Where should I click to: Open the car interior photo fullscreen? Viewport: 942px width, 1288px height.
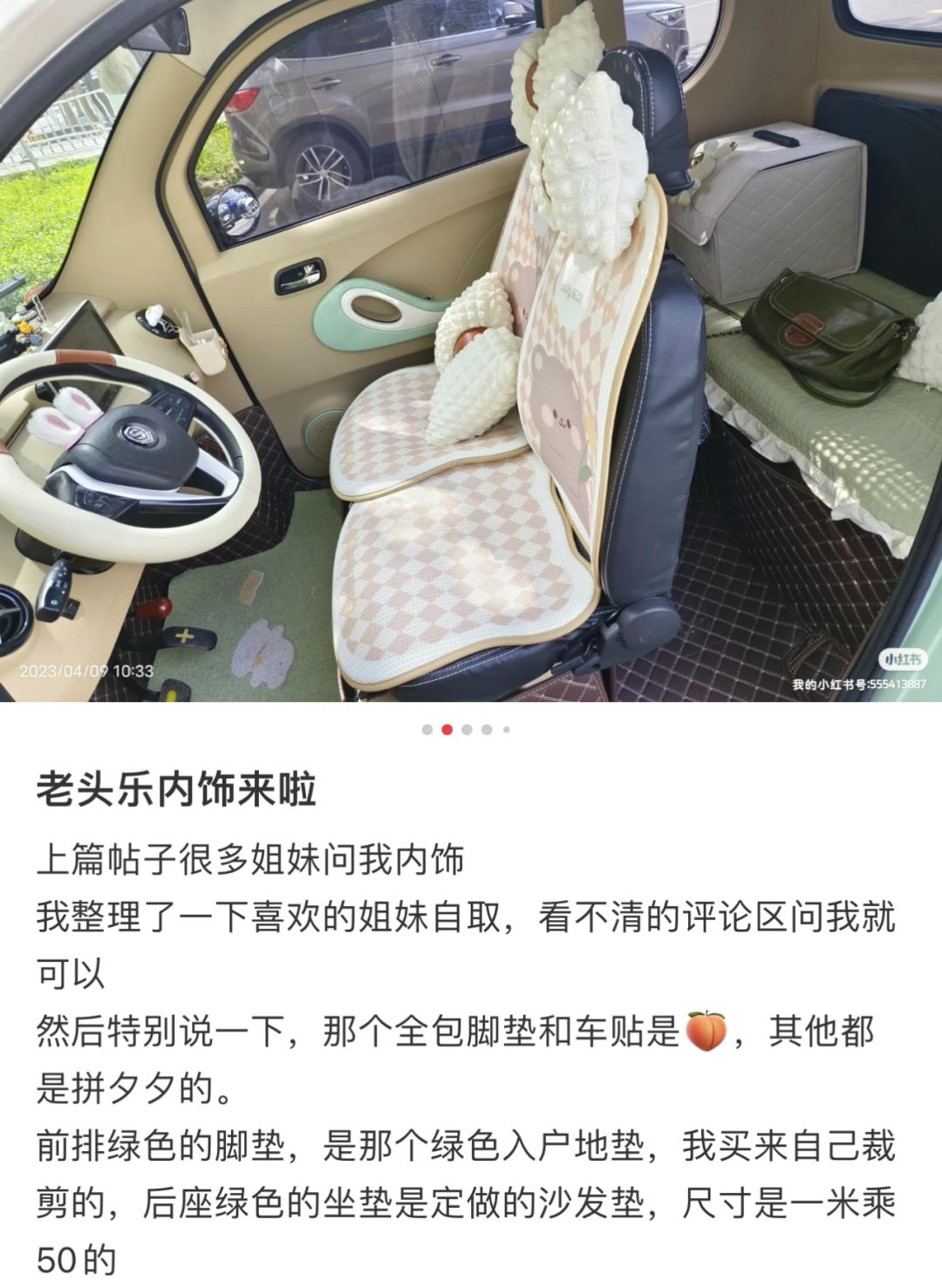click(471, 349)
